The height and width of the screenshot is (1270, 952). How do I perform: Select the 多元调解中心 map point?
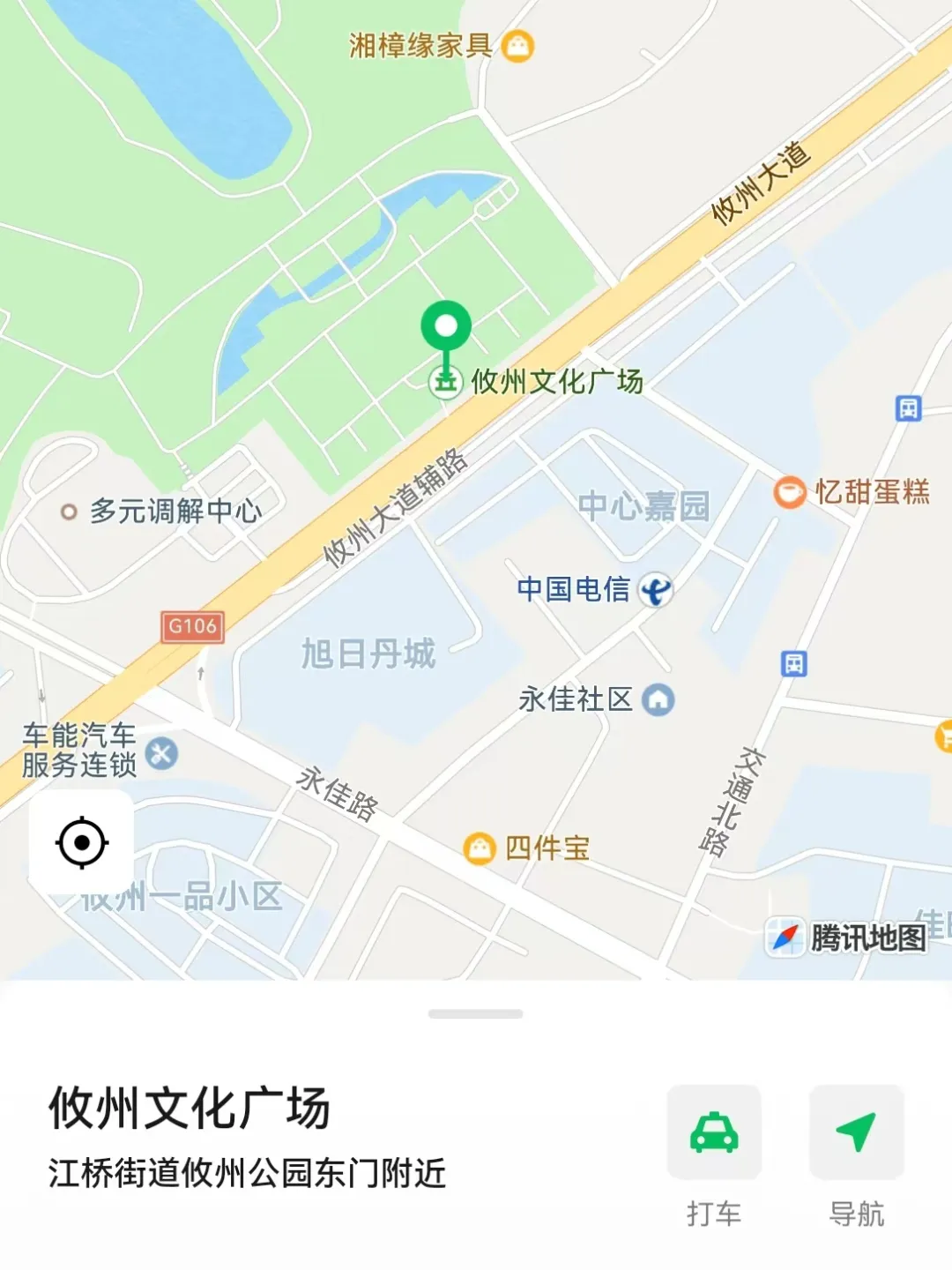pos(69,512)
